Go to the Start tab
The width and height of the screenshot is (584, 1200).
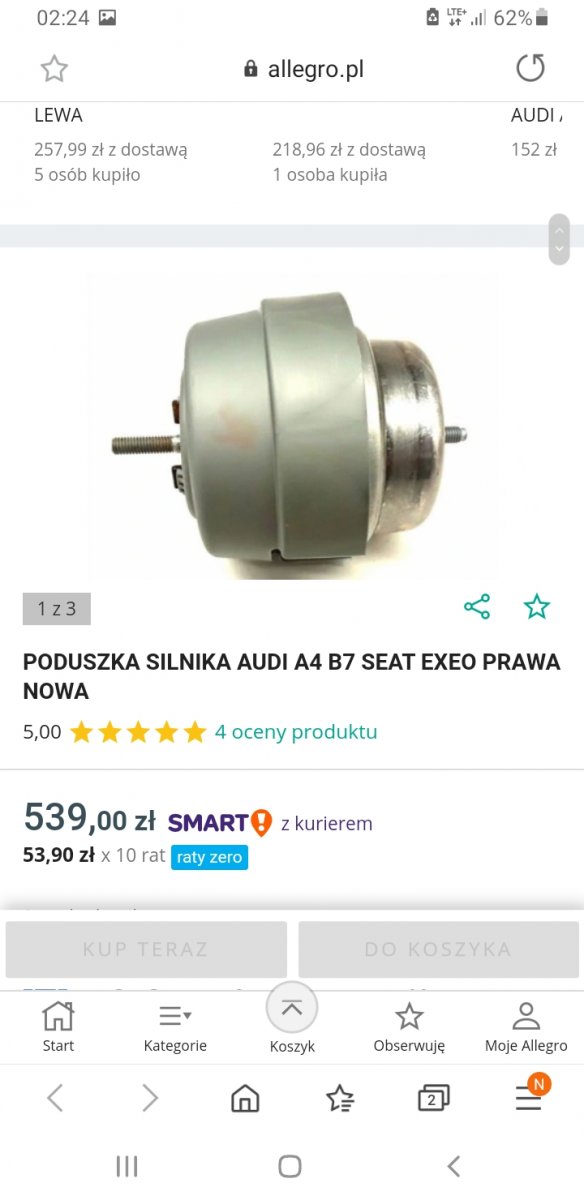[x=58, y=1027]
